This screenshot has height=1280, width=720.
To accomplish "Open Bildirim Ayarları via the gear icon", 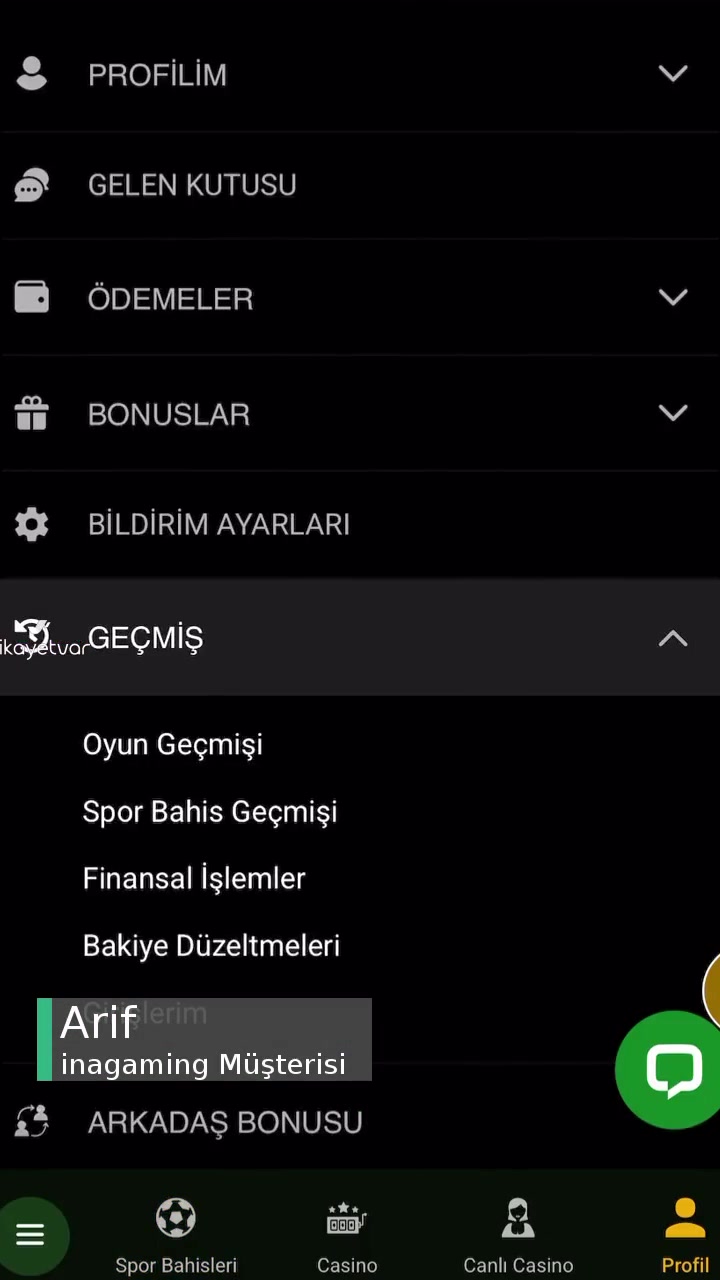I will (31, 524).
